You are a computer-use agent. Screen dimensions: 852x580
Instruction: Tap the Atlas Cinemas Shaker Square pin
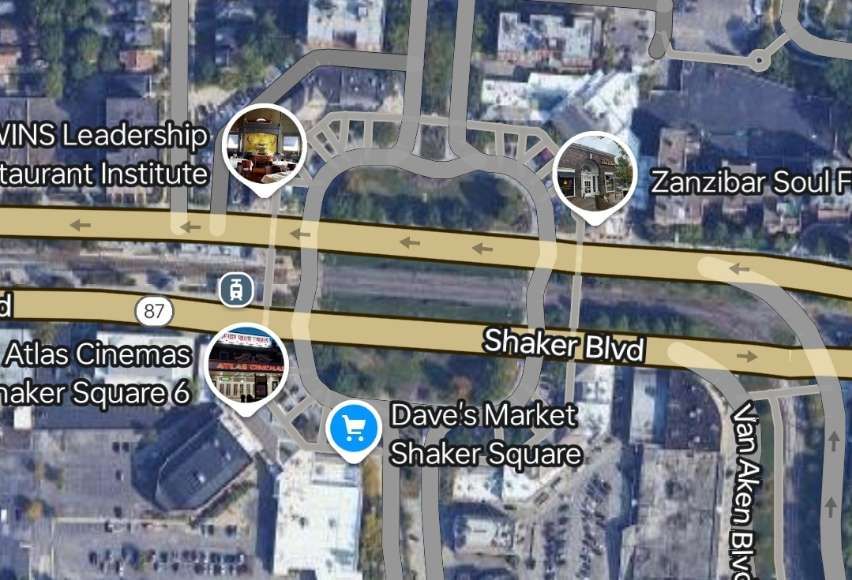point(246,364)
